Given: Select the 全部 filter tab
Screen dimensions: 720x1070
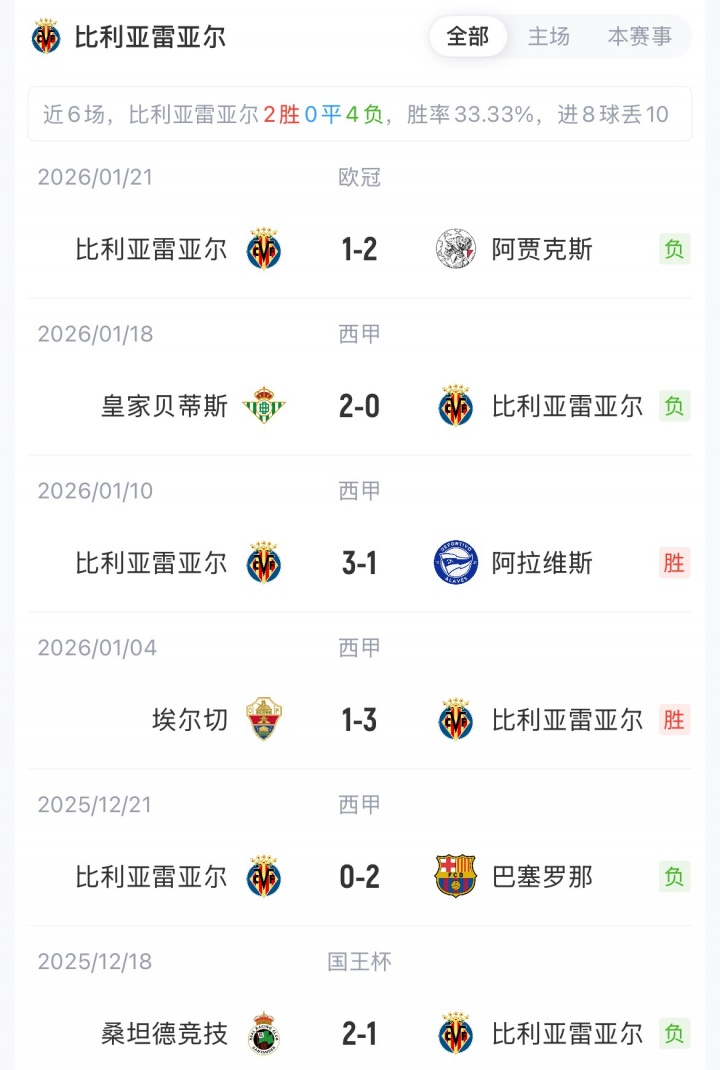Looking at the screenshot, I should point(468,37).
